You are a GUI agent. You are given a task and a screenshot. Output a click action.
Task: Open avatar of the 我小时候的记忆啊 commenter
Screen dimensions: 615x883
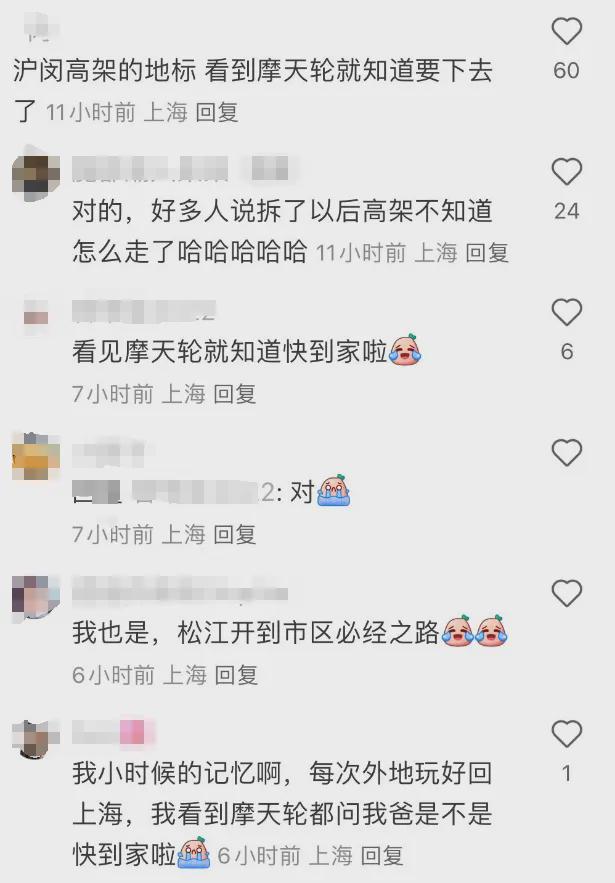(35, 739)
